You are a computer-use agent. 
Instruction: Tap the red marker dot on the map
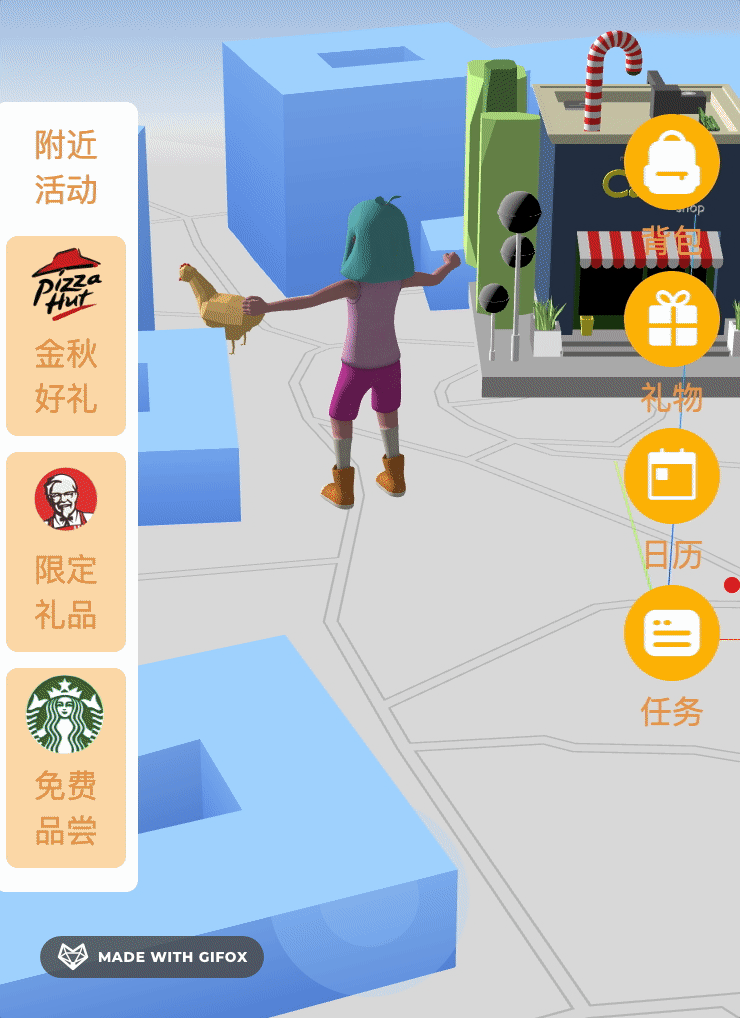731,587
